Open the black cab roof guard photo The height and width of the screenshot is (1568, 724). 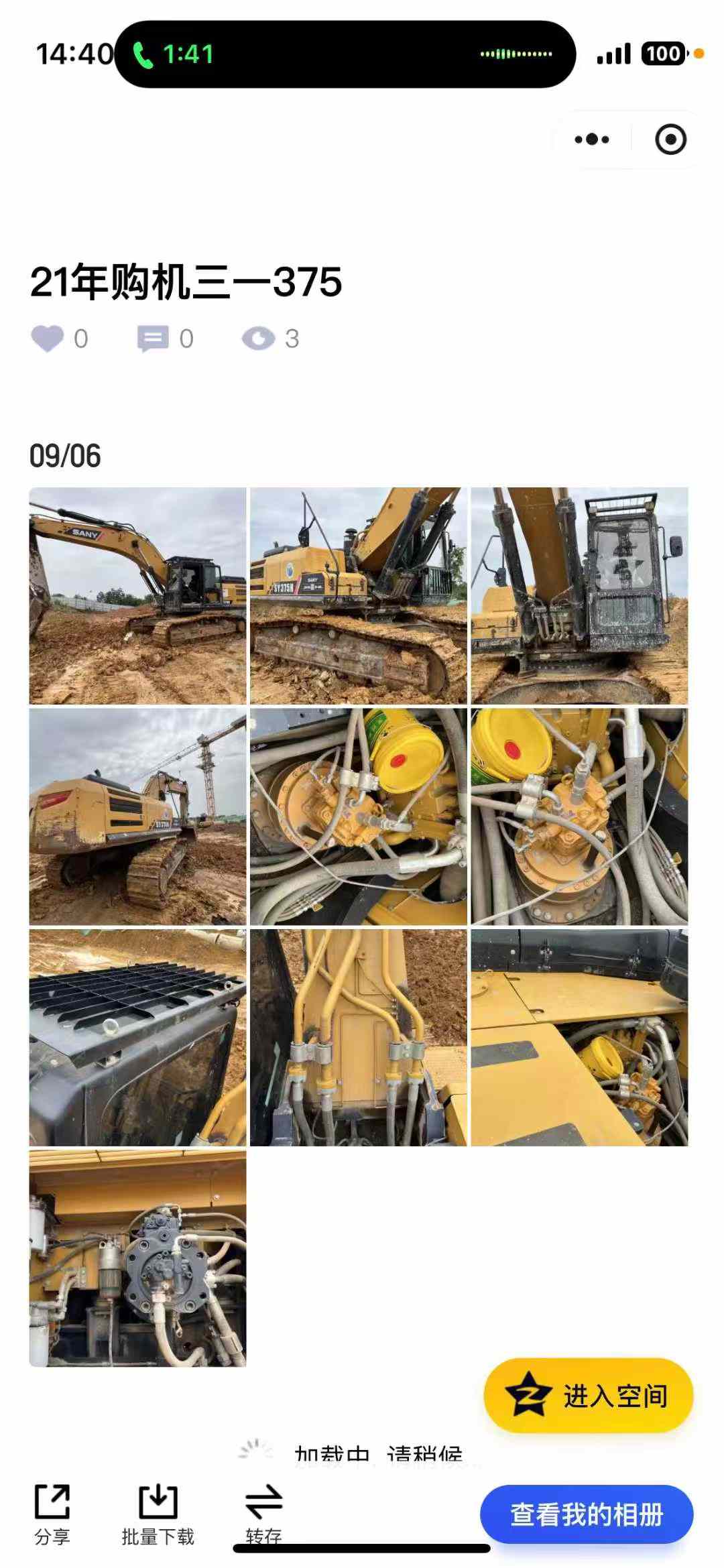pos(137,1037)
